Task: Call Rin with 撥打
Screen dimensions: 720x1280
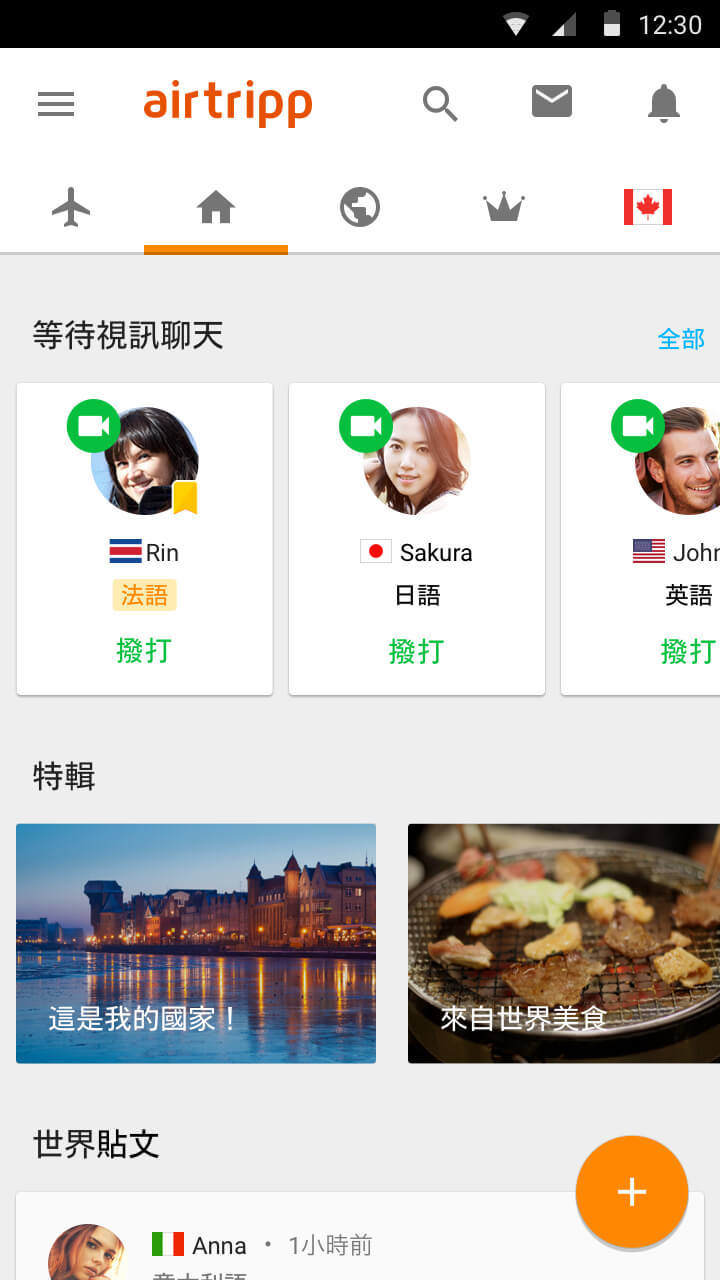Action: coord(144,651)
